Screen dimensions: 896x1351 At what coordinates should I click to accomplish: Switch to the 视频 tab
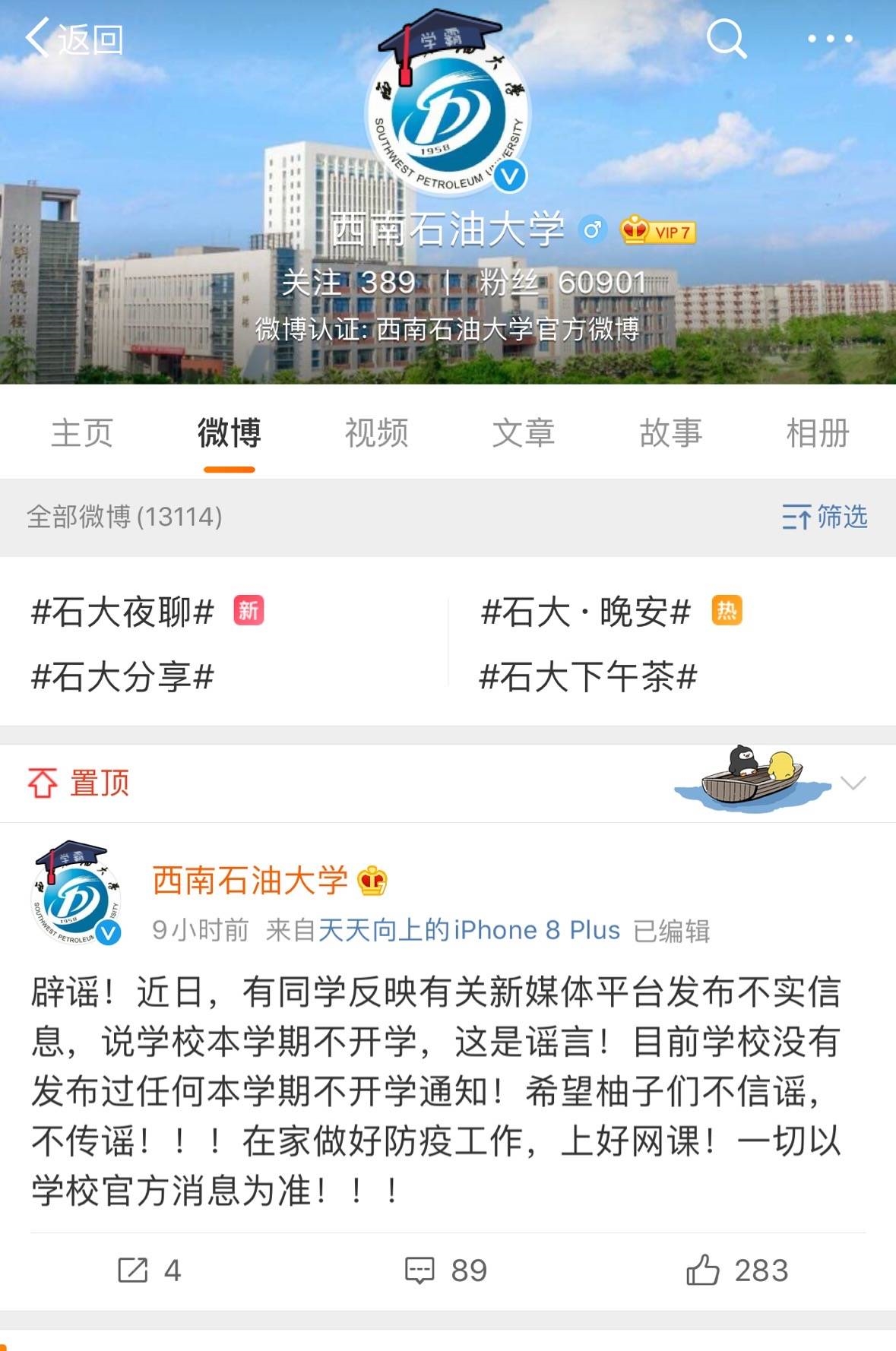point(376,433)
